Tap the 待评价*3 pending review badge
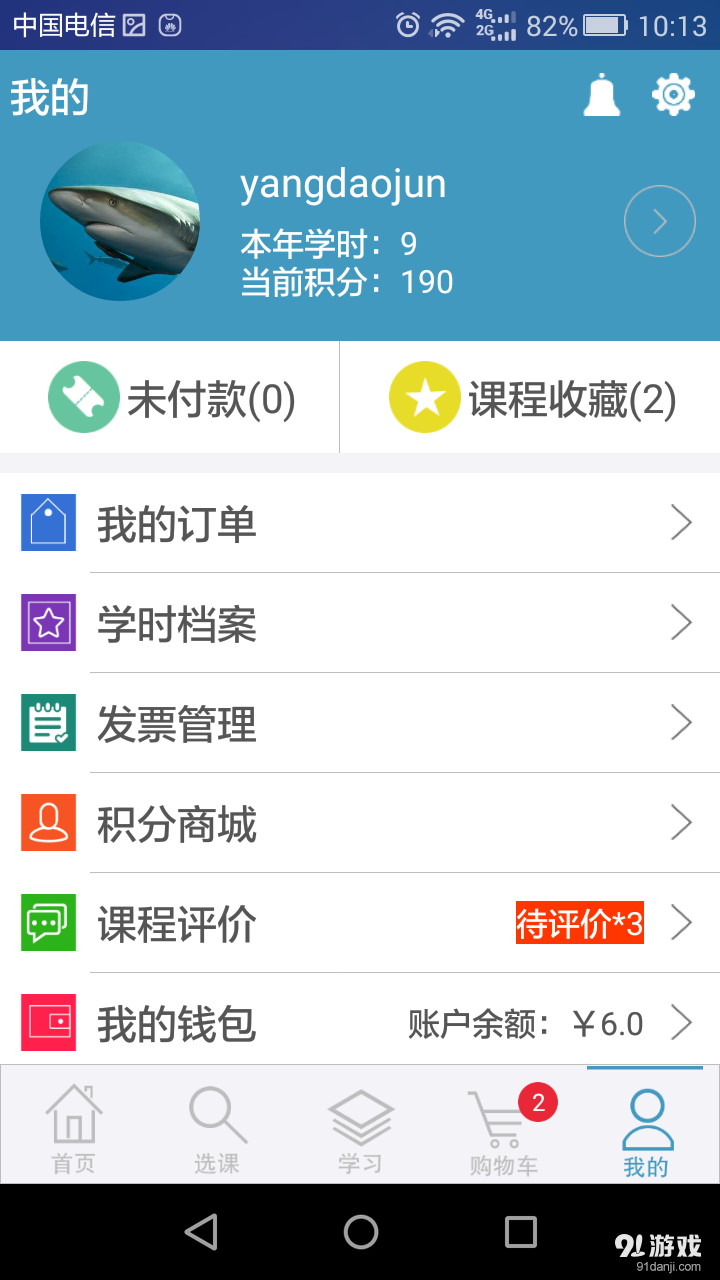720x1280 pixels. (579, 923)
